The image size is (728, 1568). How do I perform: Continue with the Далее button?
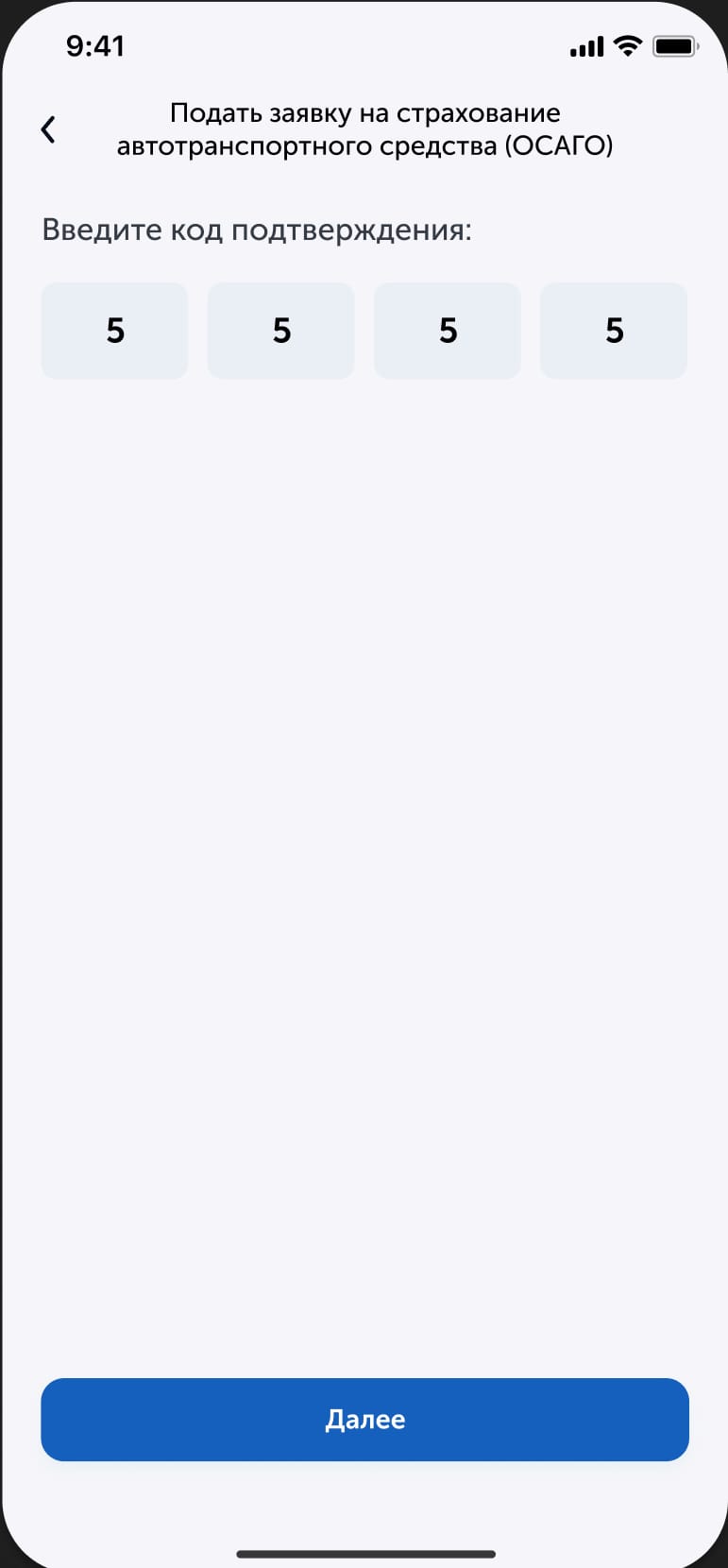pos(364,1419)
